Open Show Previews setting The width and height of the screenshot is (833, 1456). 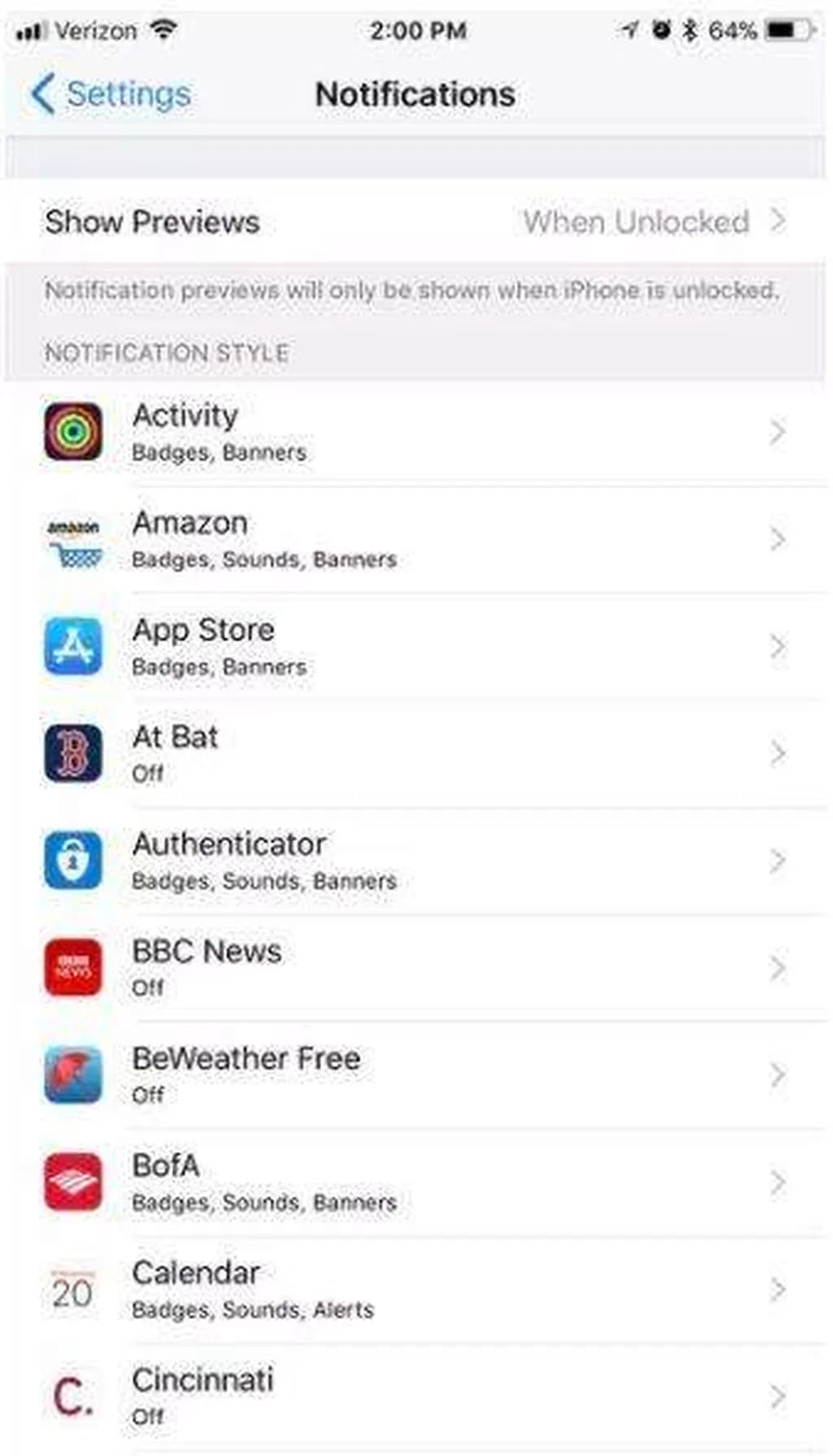coord(415,222)
